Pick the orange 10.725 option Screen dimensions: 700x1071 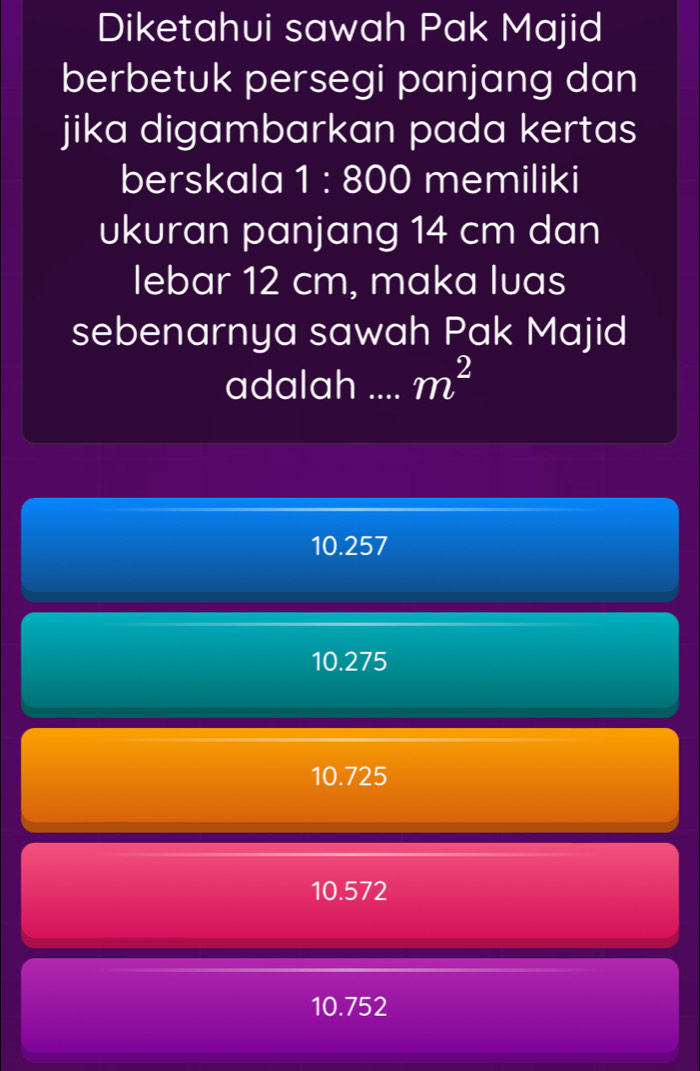coord(349,775)
